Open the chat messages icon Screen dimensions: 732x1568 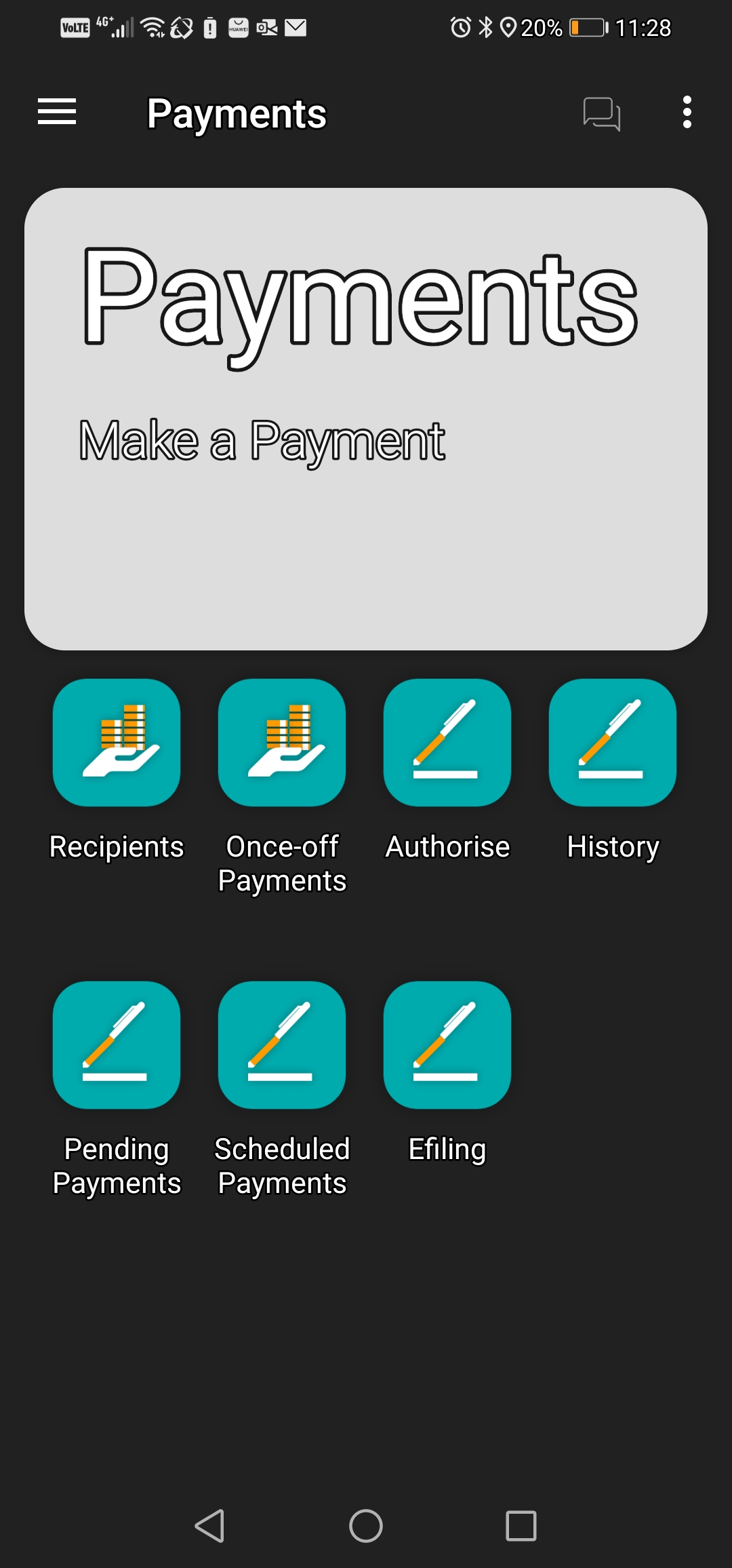pyautogui.click(x=602, y=113)
